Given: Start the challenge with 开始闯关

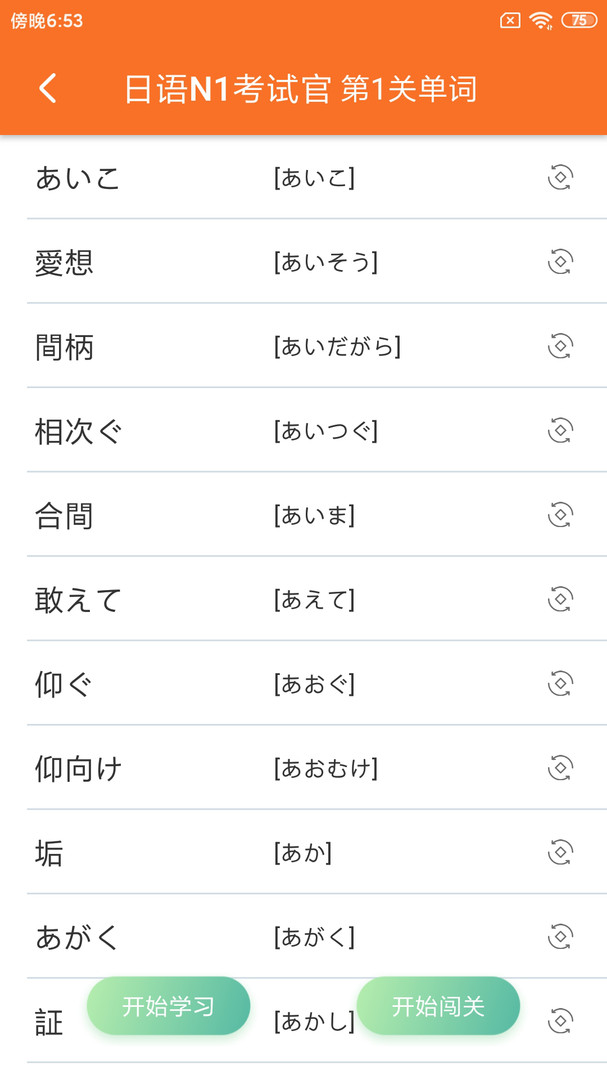Looking at the screenshot, I should [438, 1006].
